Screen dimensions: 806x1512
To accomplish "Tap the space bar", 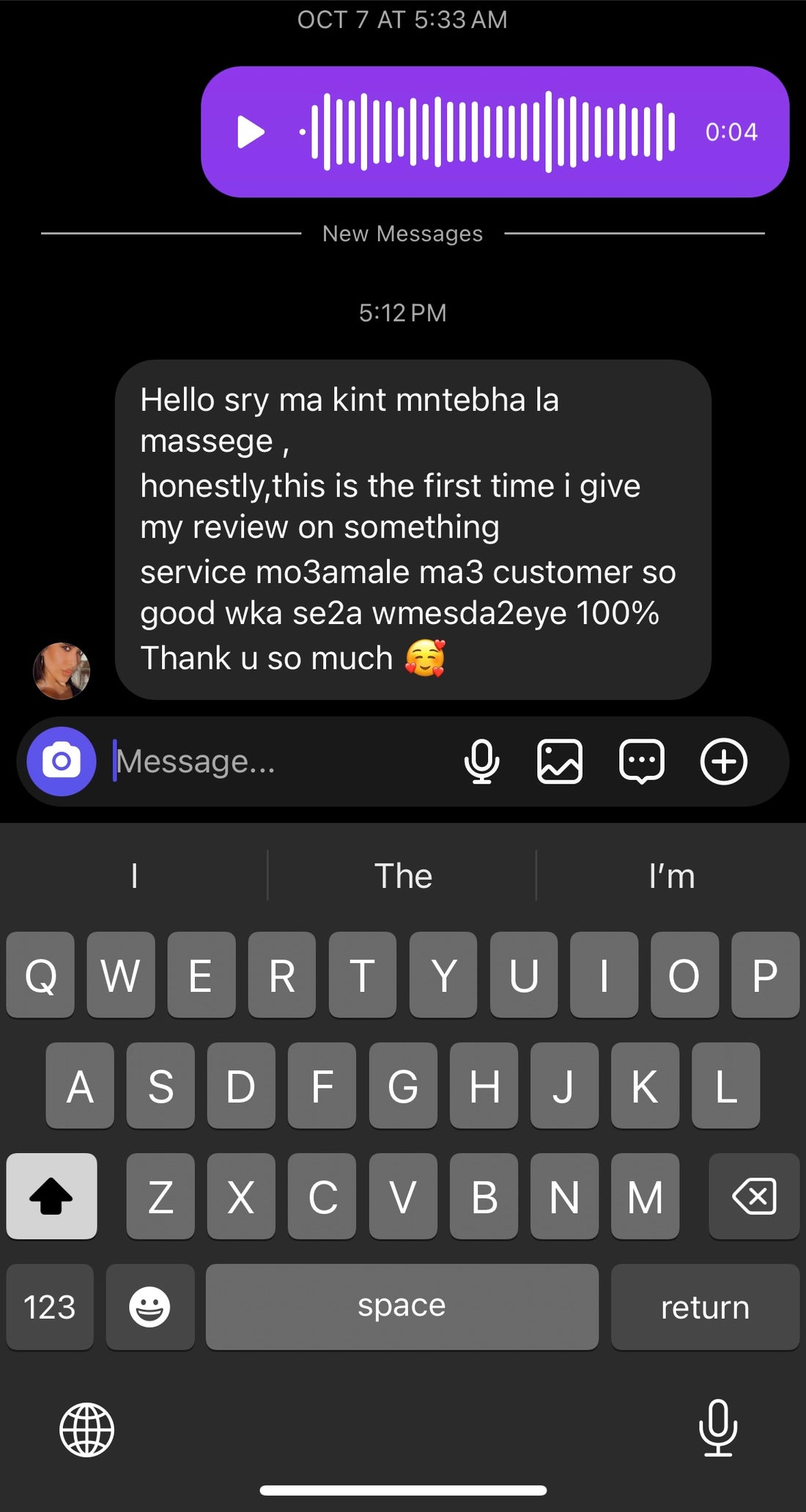I will click(402, 1307).
